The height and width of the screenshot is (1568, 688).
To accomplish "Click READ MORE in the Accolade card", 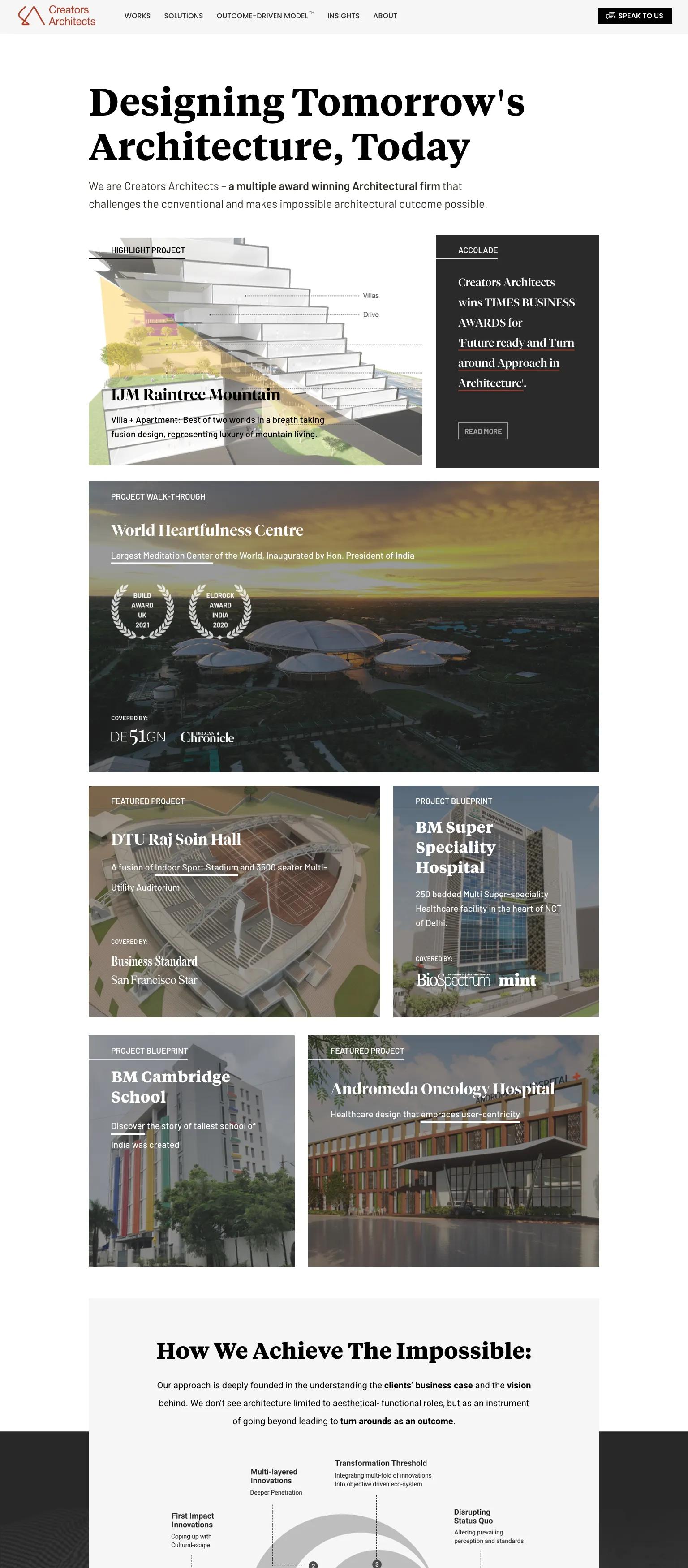I will [x=483, y=431].
